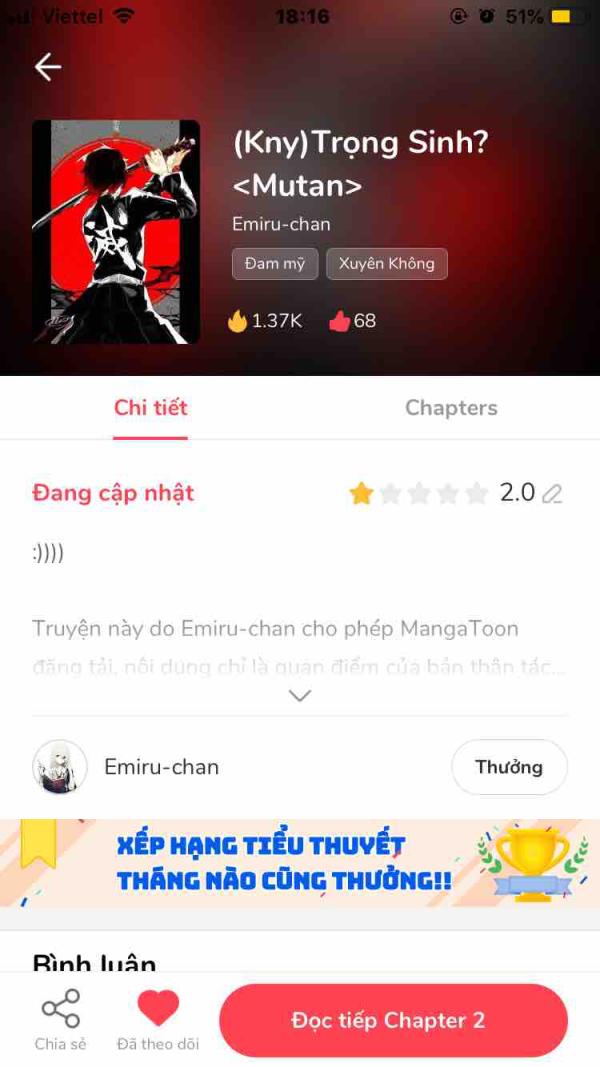
Task: Open the Xuyên Không genre tag
Action: point(386,264)
